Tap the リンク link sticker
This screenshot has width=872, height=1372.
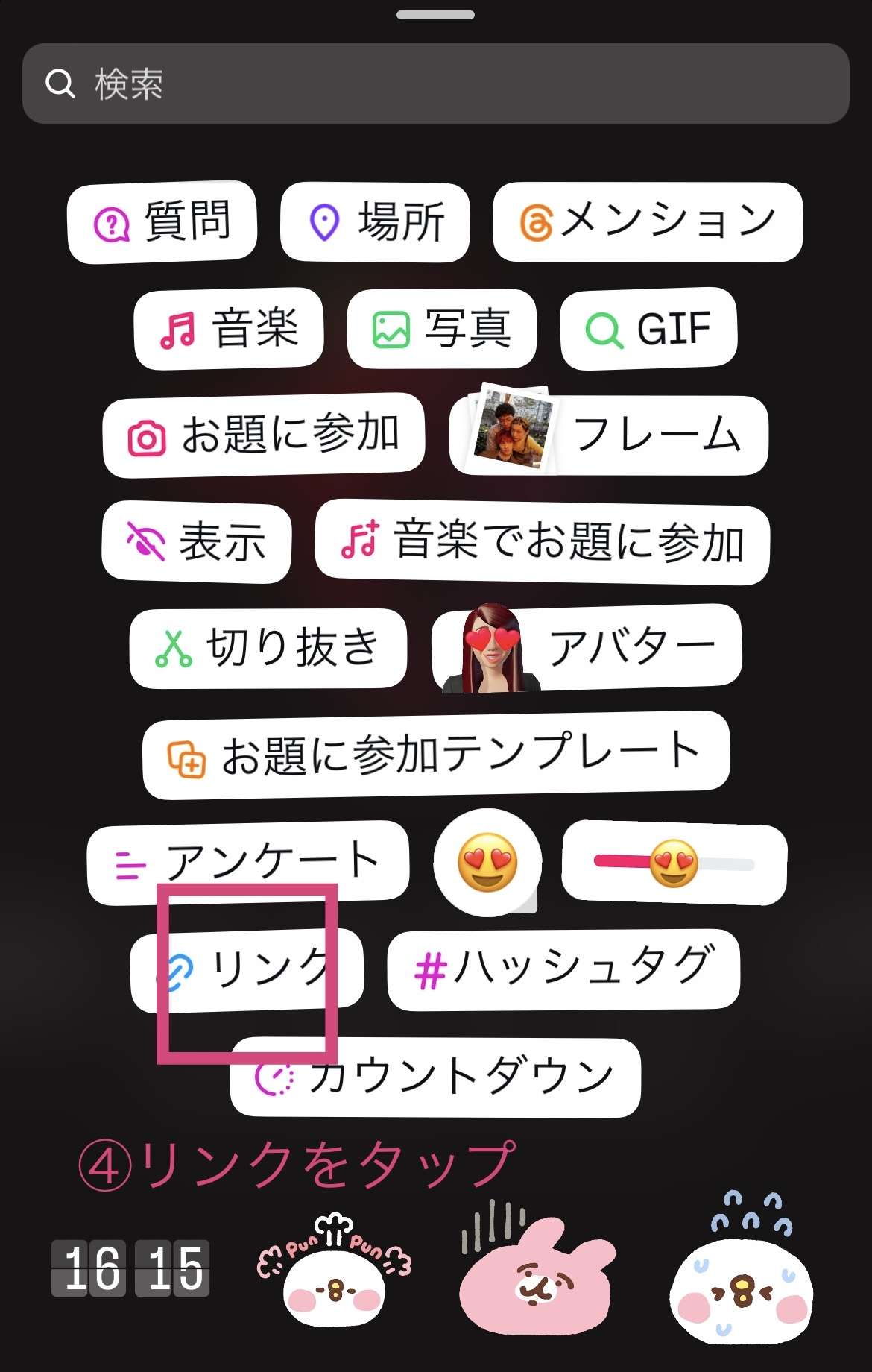point(247,970)
